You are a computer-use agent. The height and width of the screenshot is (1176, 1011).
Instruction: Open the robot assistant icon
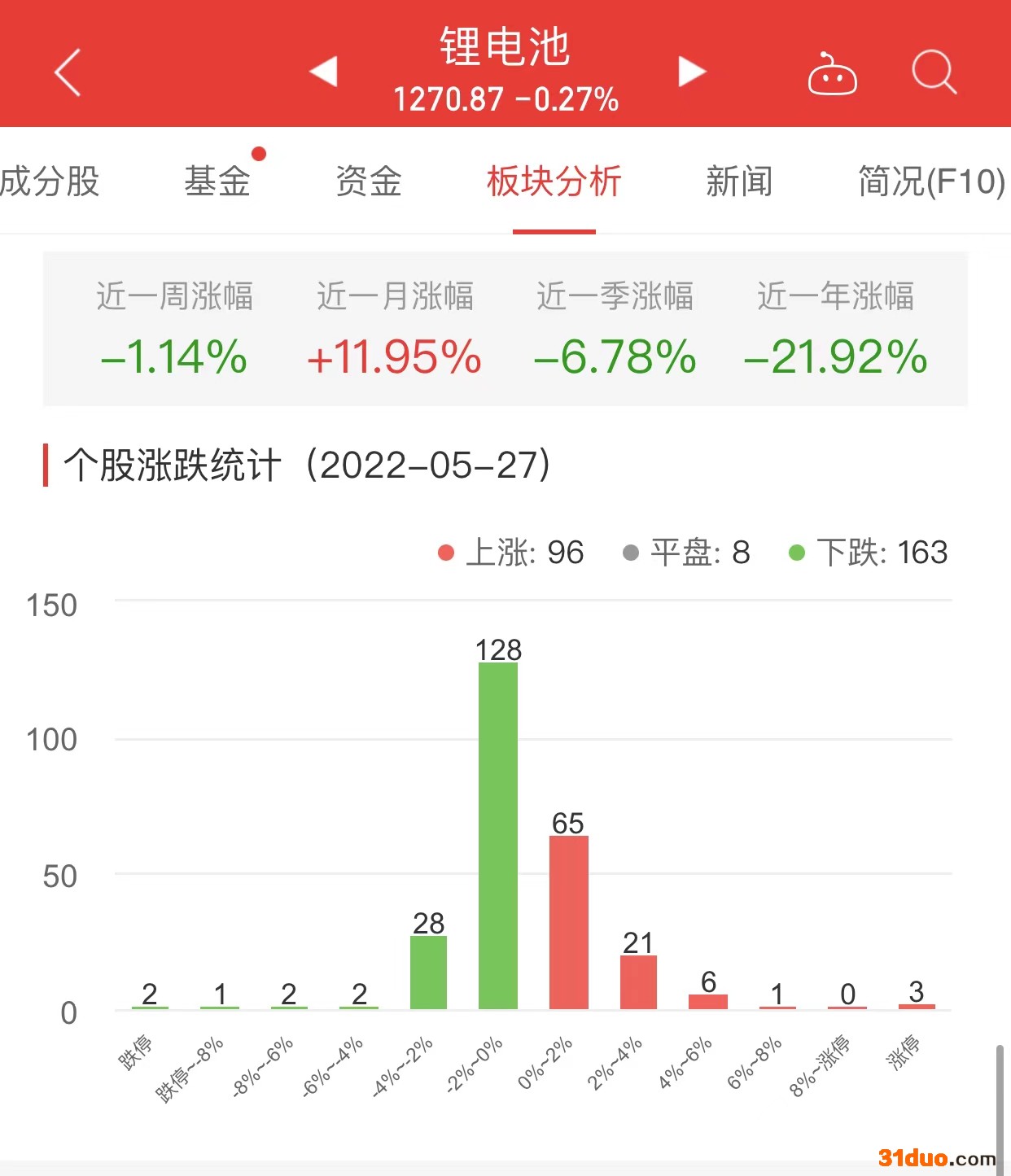832,75
